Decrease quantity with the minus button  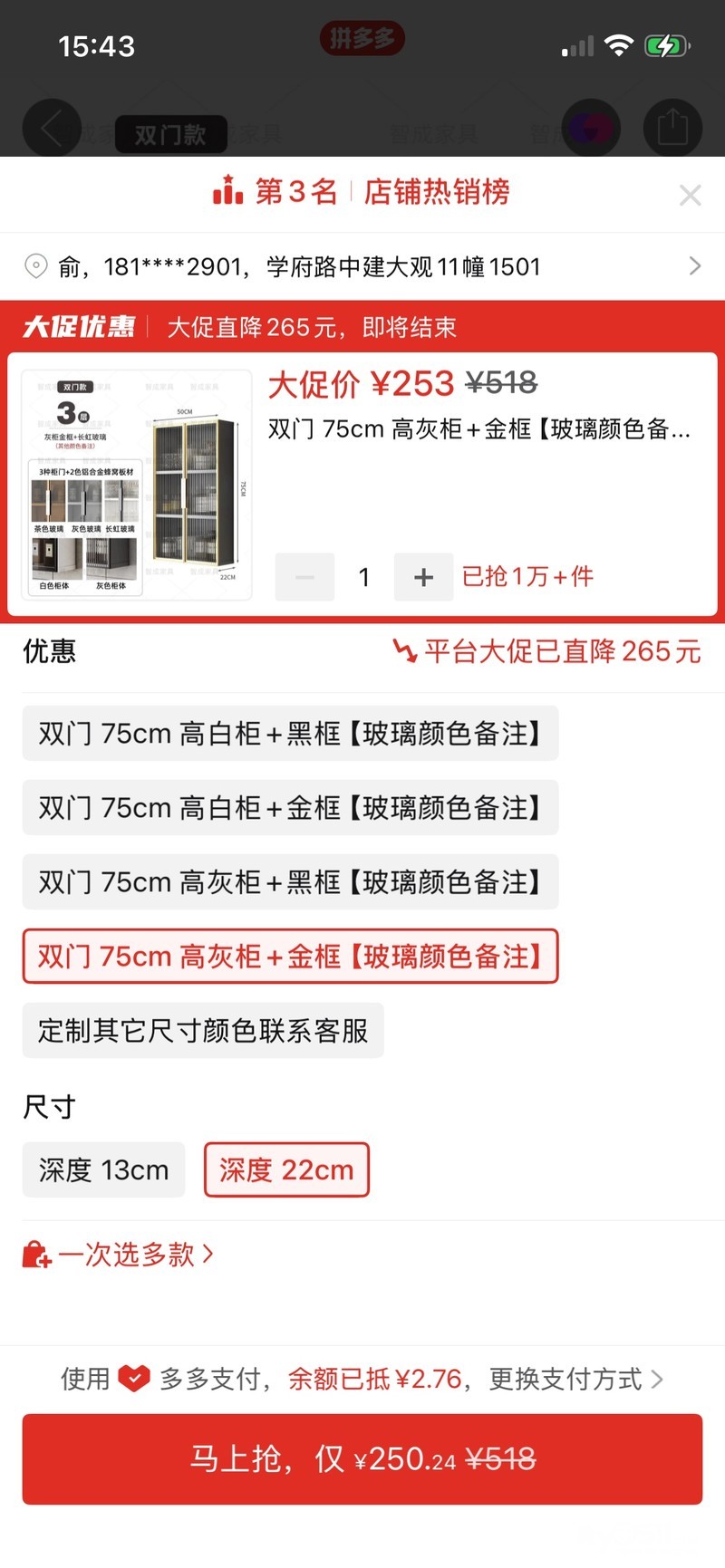point(305,577)
